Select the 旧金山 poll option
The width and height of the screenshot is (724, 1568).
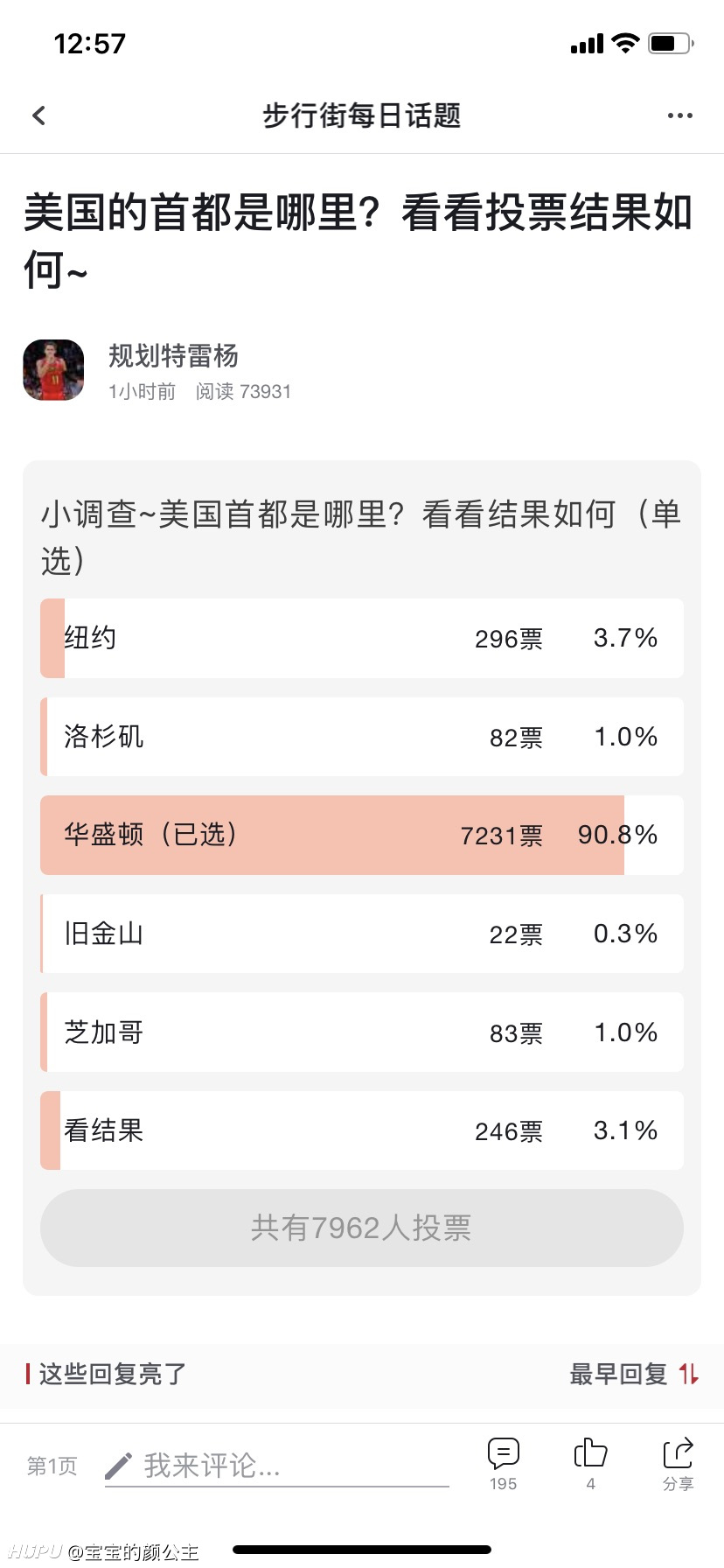tap(362, 934)
